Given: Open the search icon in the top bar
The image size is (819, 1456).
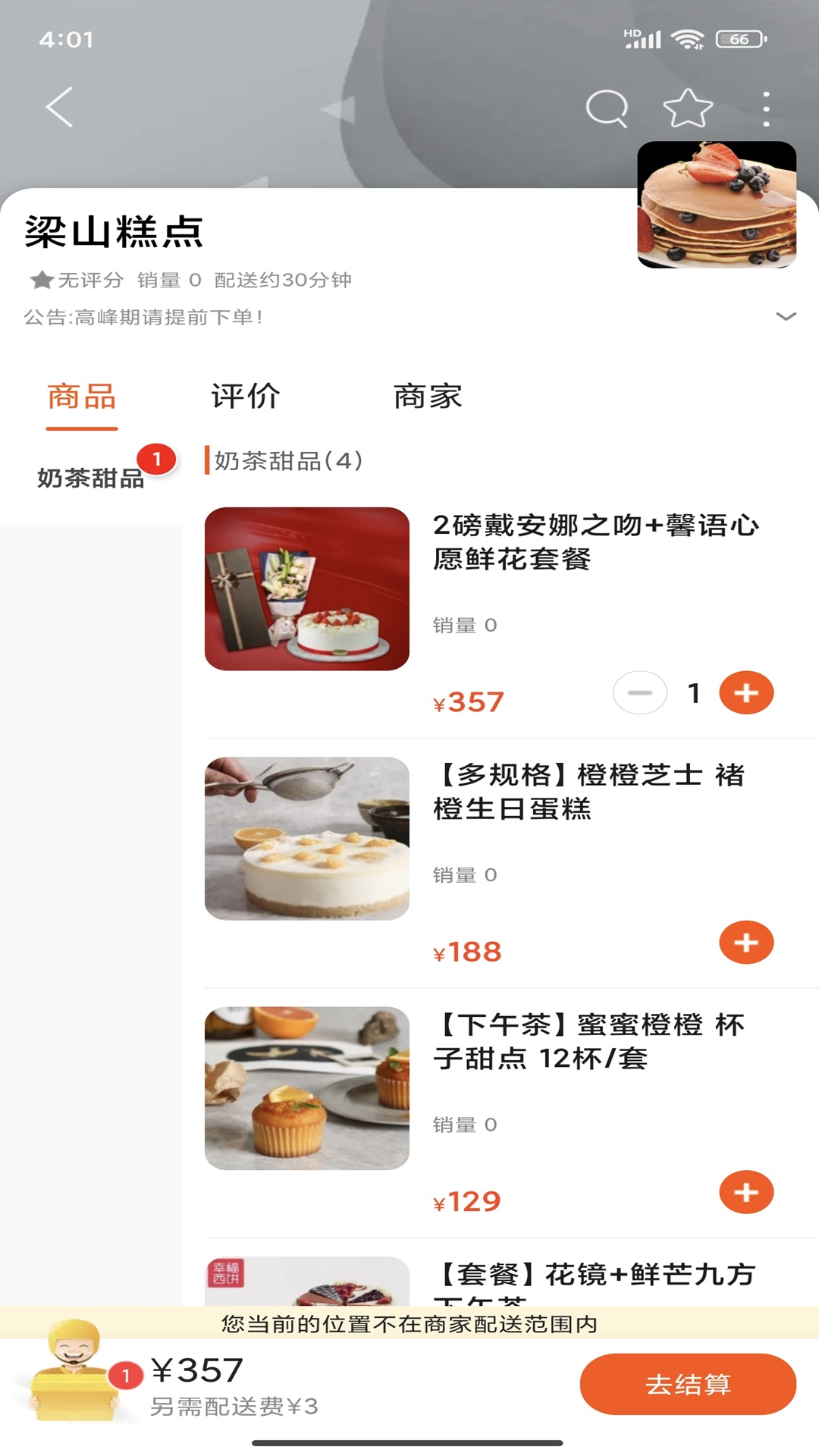Looking at the screenshot, I should 604,107.
